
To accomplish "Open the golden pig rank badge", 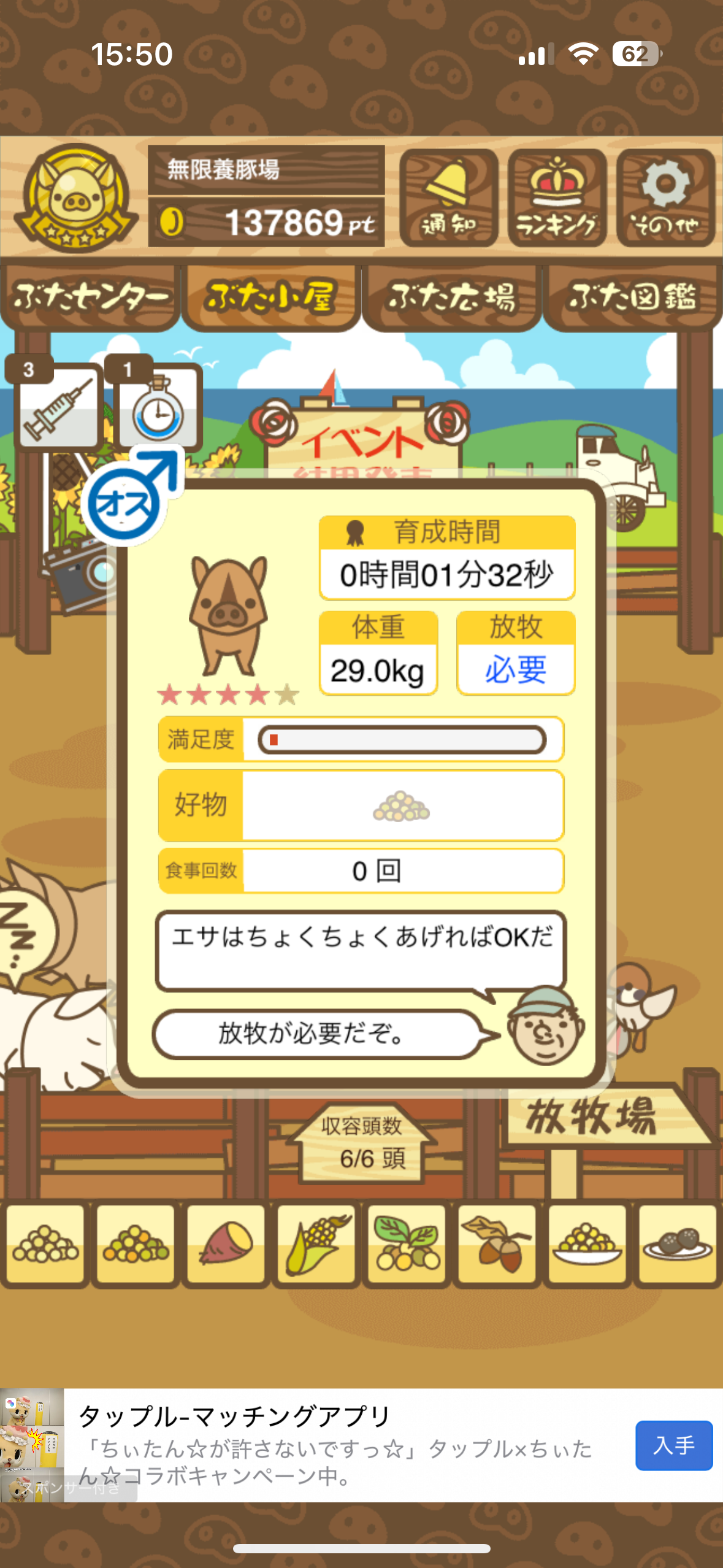I will (x=76, y=198).
